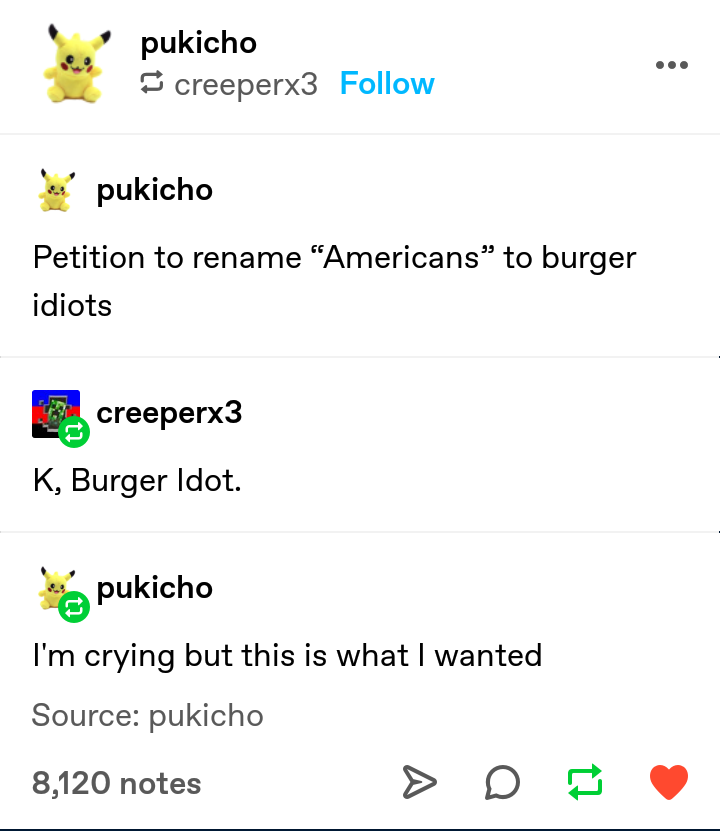Select the creeperx3 name on their reblog
The height and width of the screenshot is (831, 720).
[x=169, y=412]
